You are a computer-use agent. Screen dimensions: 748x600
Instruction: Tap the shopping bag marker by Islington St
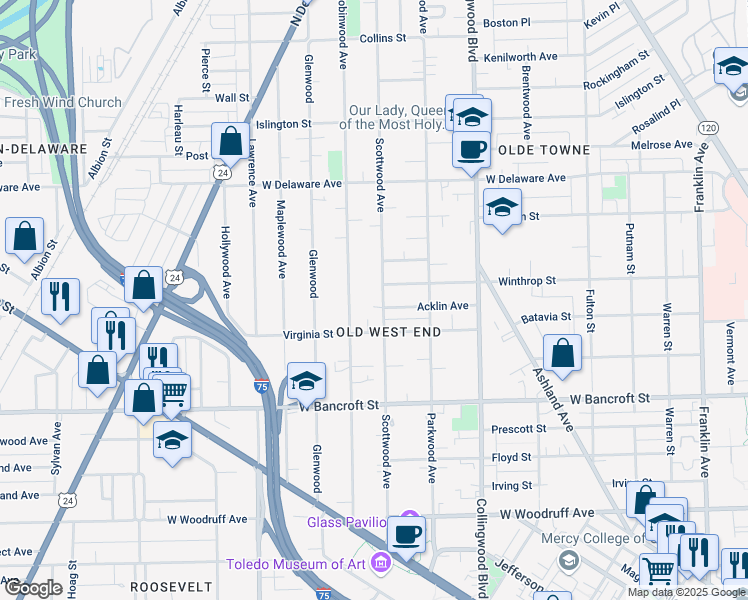230,142
